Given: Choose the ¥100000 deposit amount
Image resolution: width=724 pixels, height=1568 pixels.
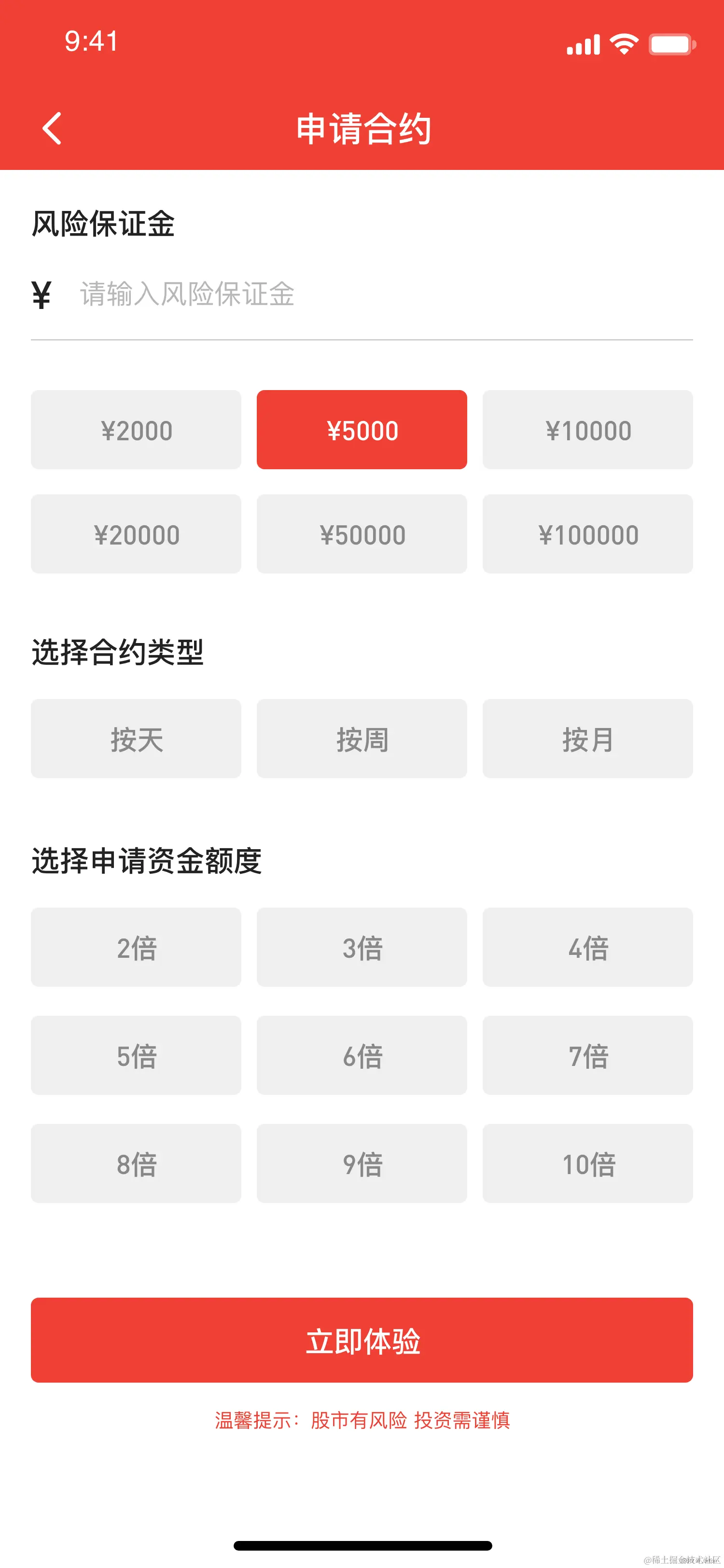Looking at the screenshot, I should point(588,534).
